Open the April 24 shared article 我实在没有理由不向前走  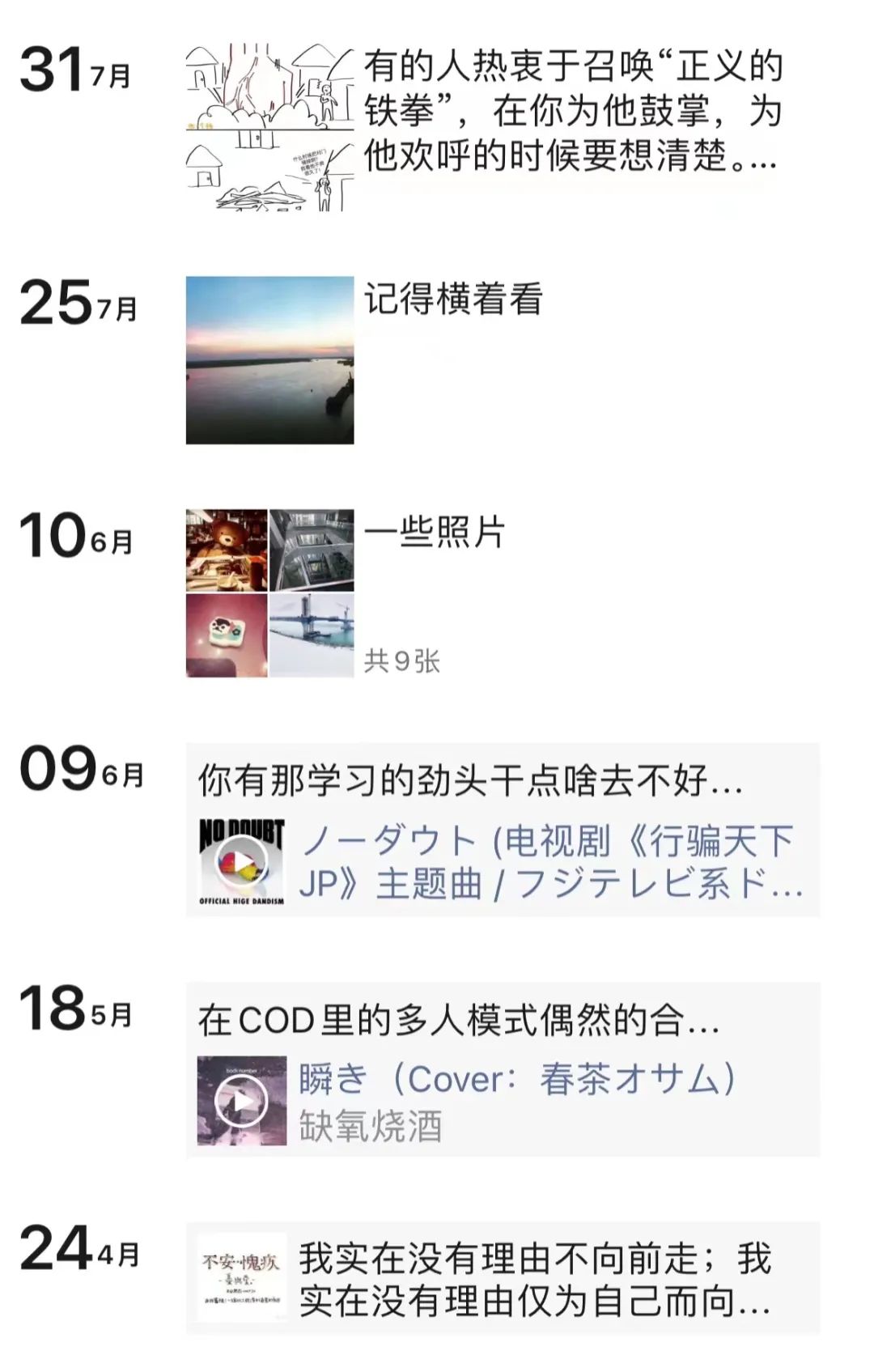(x=534, y=1279)
